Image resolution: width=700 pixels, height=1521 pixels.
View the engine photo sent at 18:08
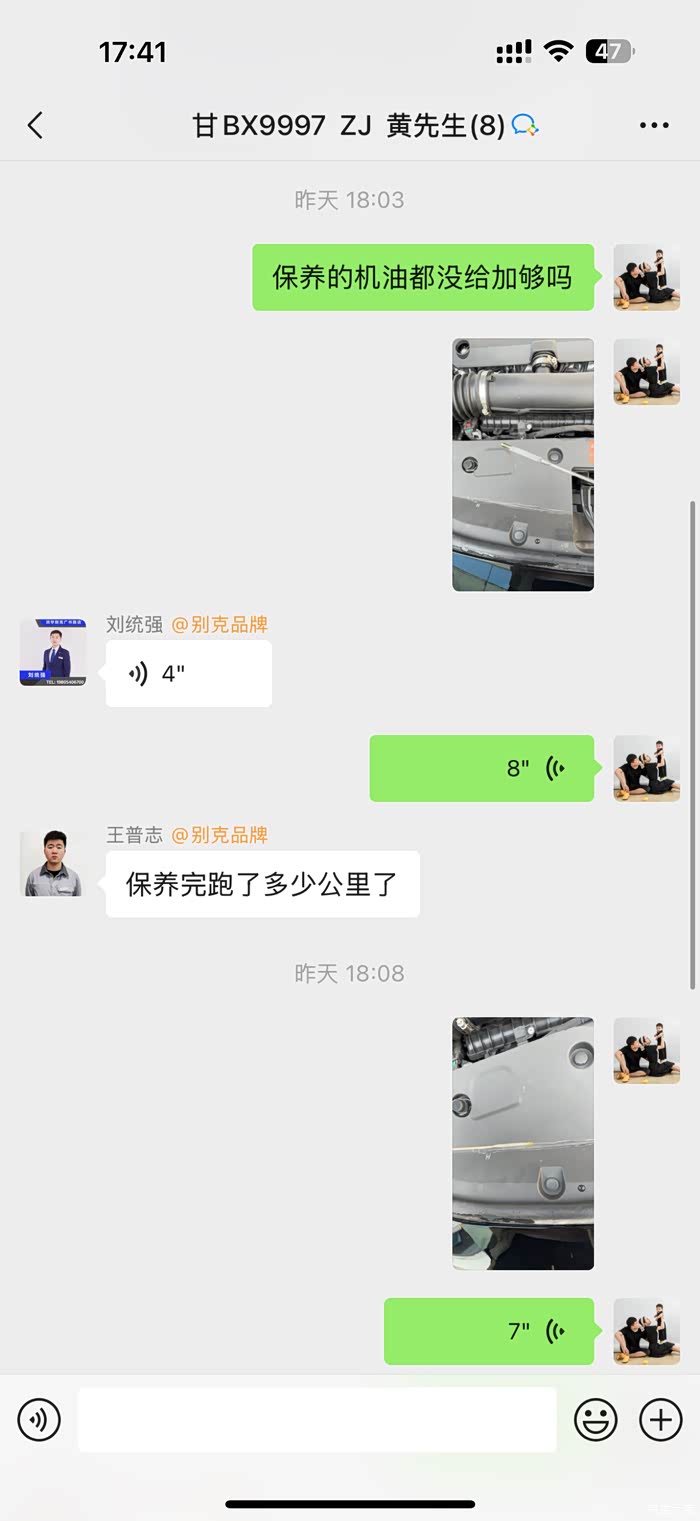pyautogui.click(x=523, y=1143)
